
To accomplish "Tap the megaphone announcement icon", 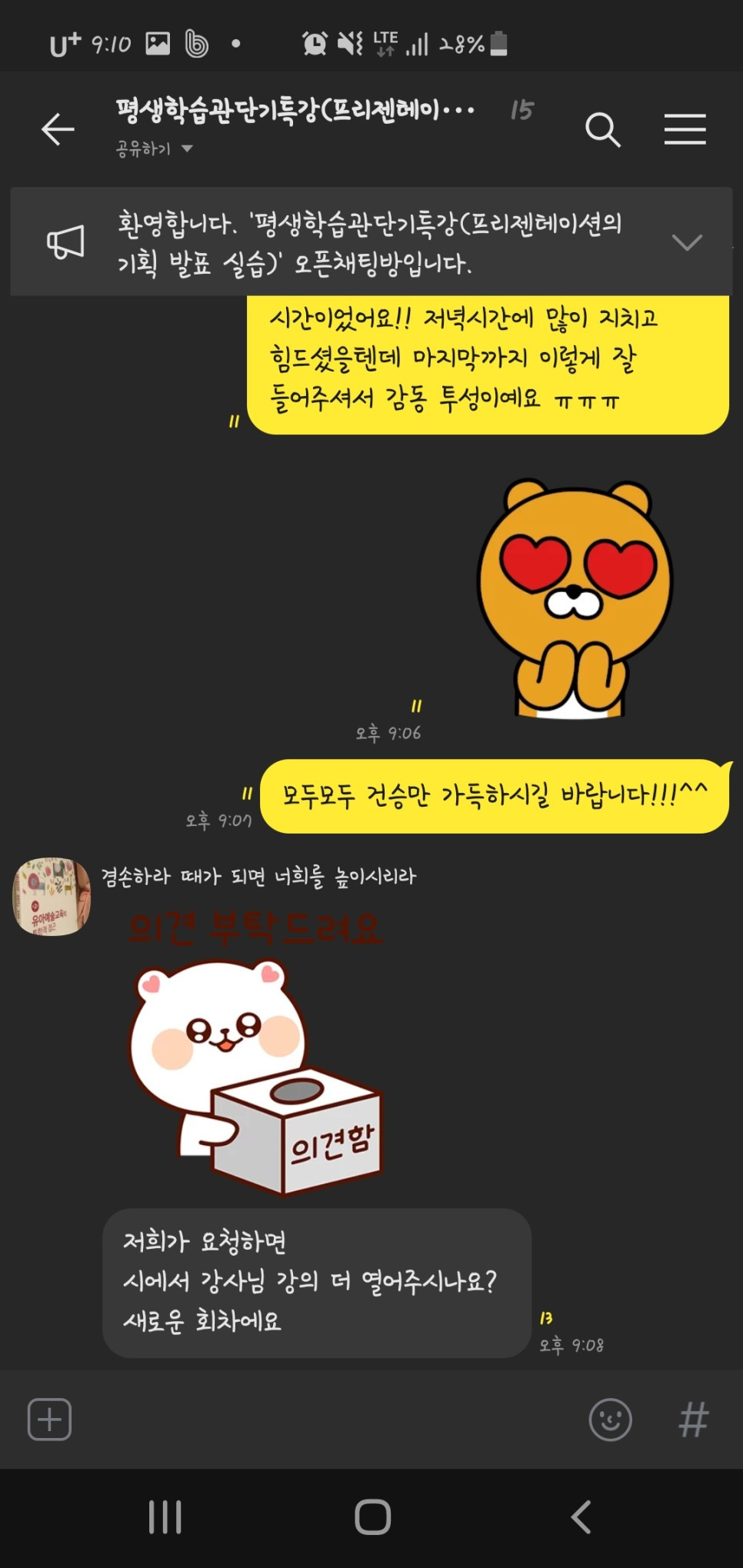I will tap(65, 242).
